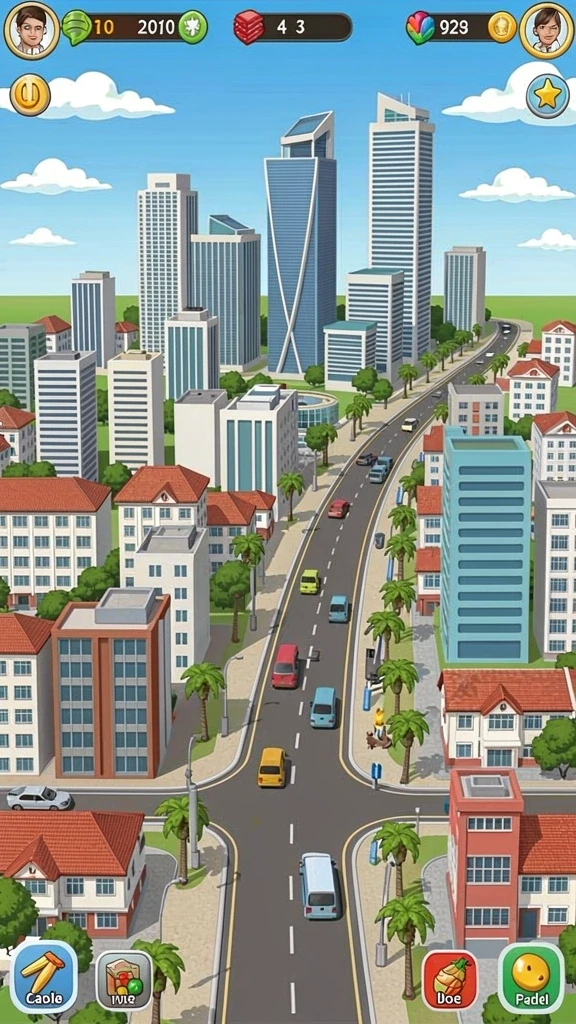This screenshot has height=1024, width=576.
Task: Tap the gold coin button beside 929
Action: pyautogui.click(x=502, y=27)
